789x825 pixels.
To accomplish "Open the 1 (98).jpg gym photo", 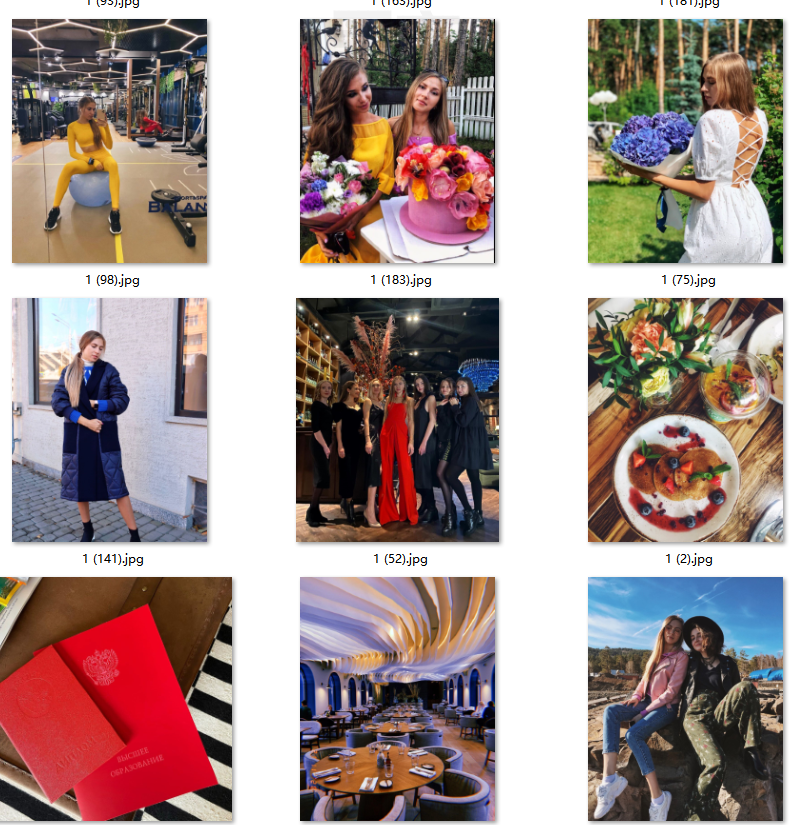I will 109,141.
